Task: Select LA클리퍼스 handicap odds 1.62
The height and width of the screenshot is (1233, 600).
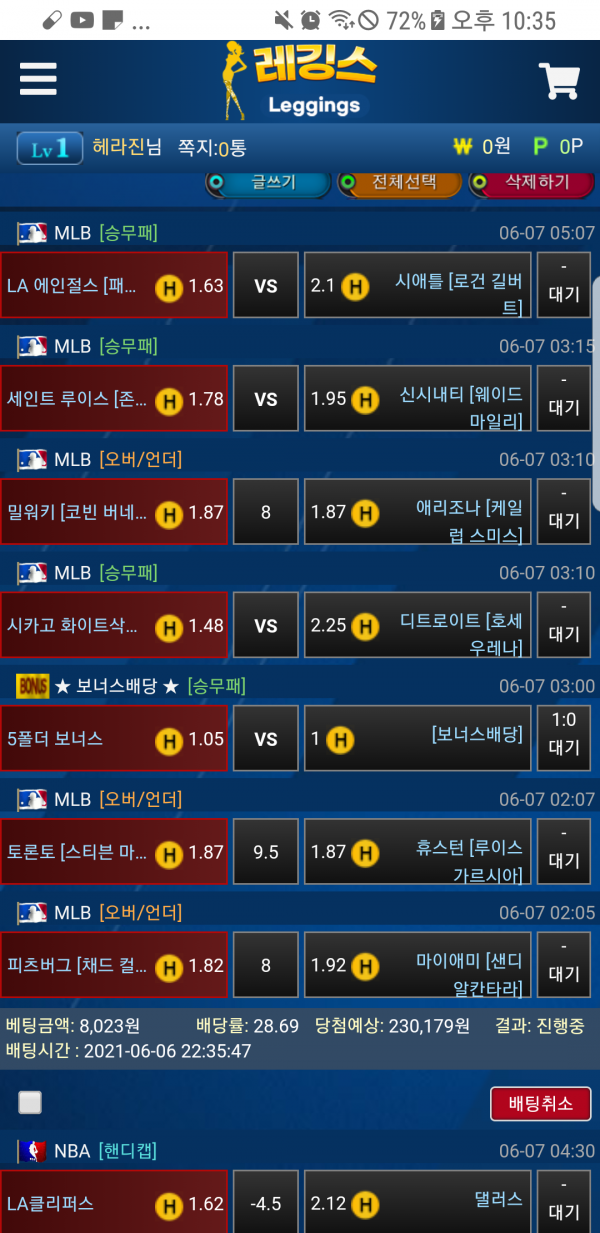Action: (113, 1203)
